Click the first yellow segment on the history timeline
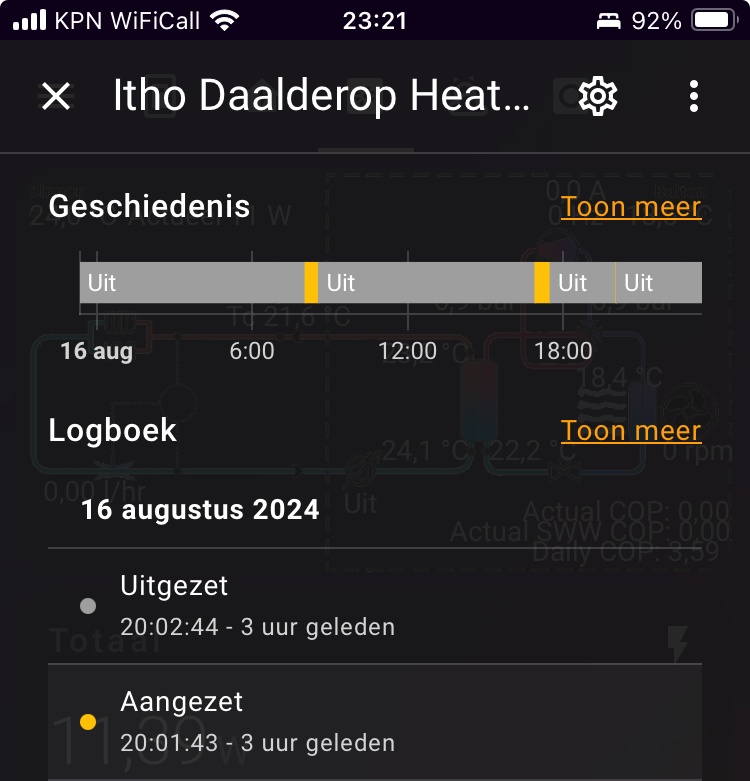750x781 pixels. [311, 283]
